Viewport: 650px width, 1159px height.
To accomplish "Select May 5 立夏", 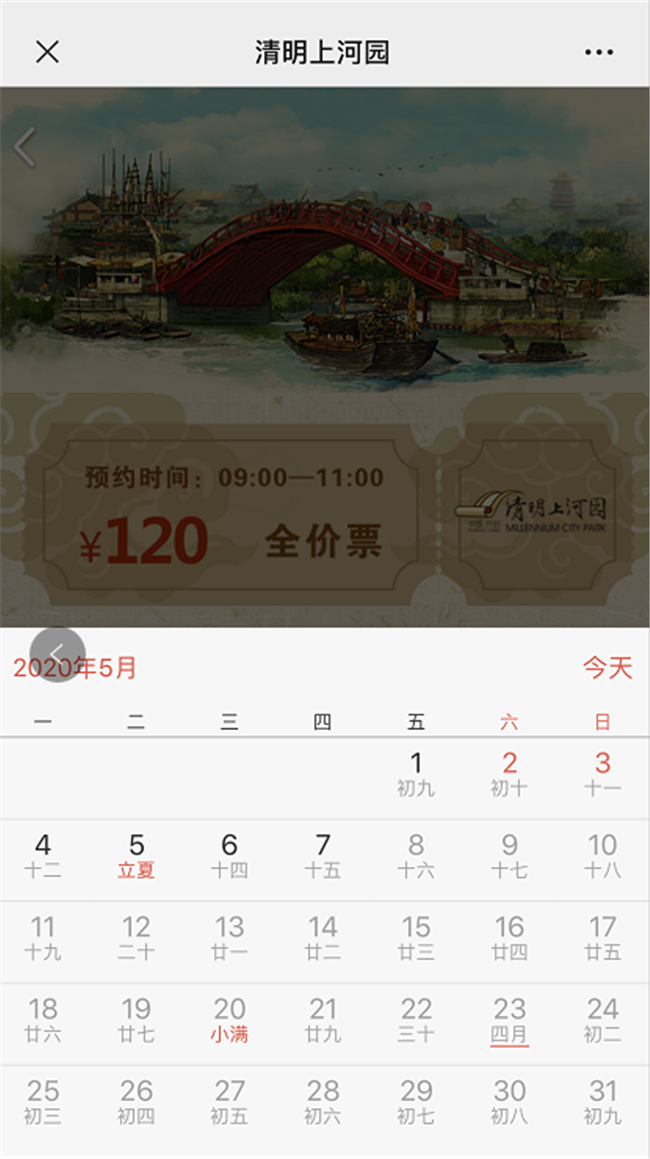I will [x=136, y=856].
